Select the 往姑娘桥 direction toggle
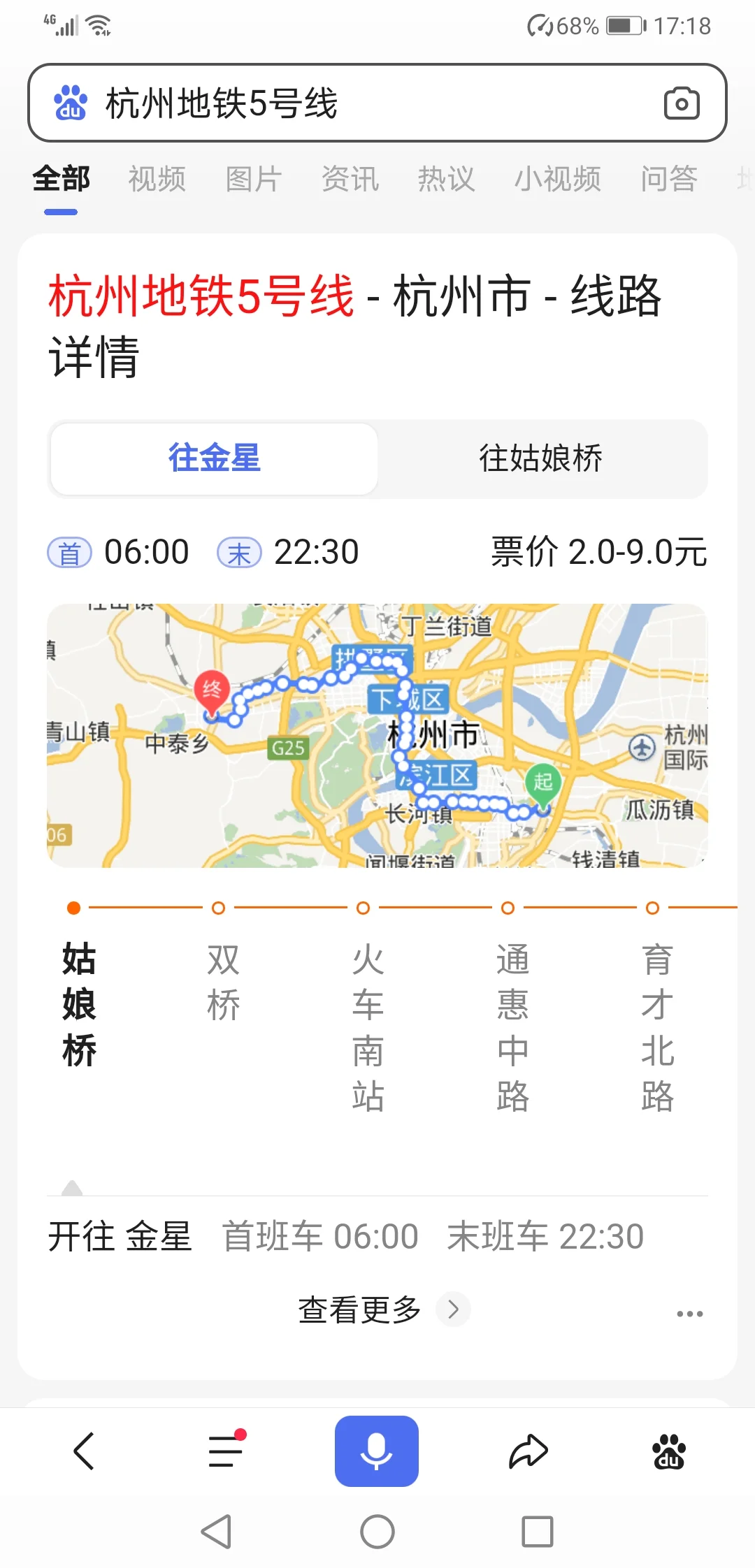The height and width of the screenshot is (1568, 755). [543, 459]
